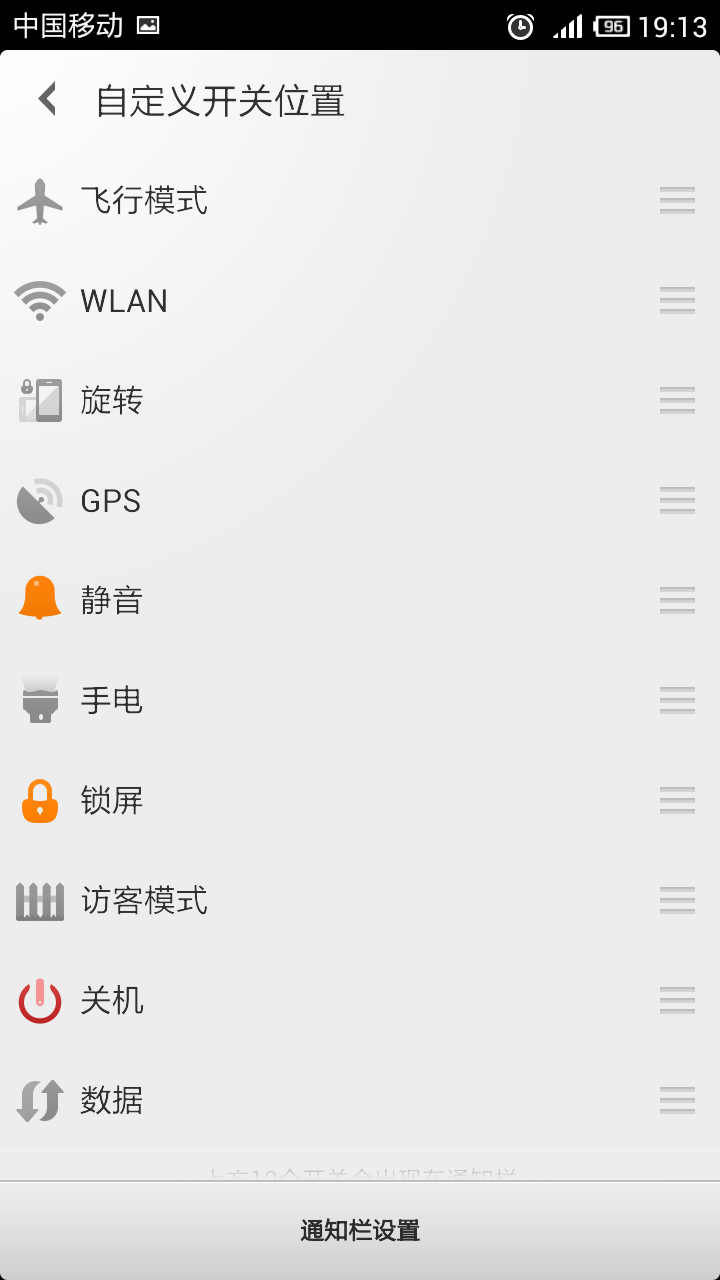
Task: Click the orange lock screen padlock icon
Action: [39, 799]
